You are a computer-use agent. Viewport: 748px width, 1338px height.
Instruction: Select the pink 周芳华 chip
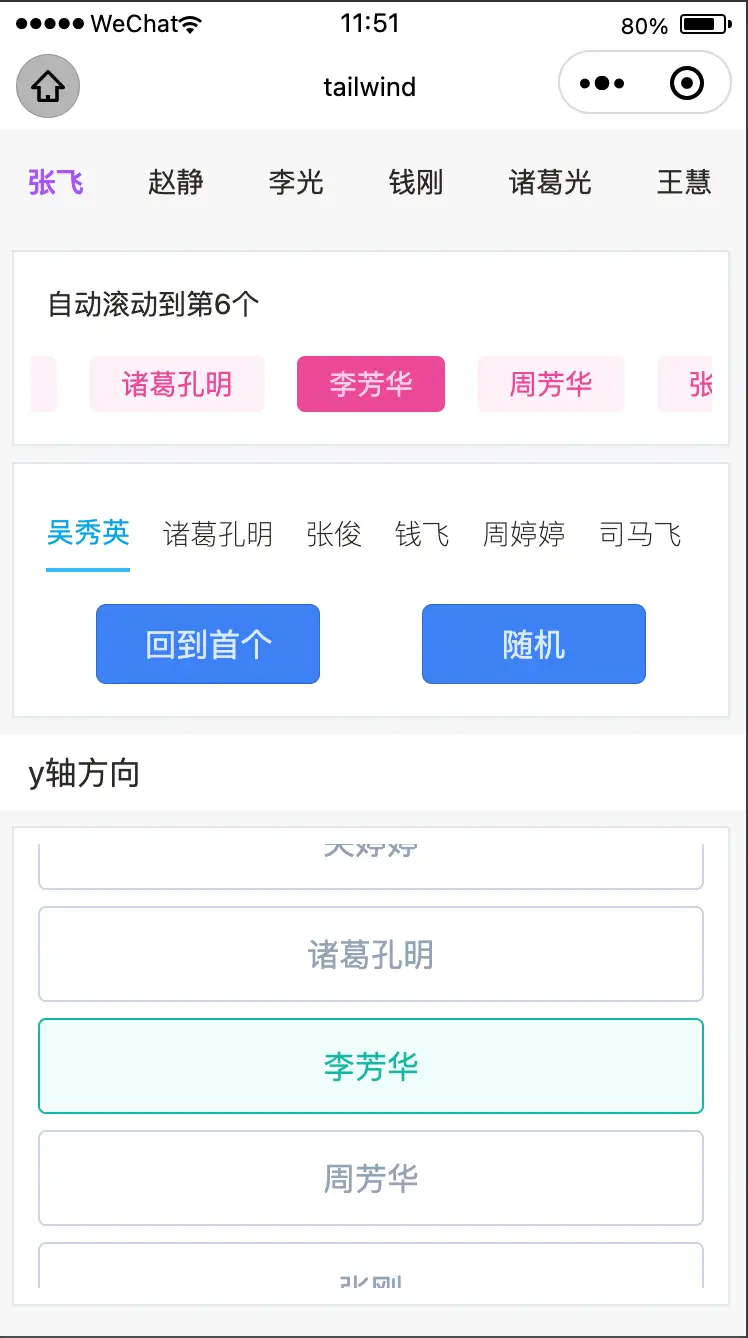tap(551, 384)
